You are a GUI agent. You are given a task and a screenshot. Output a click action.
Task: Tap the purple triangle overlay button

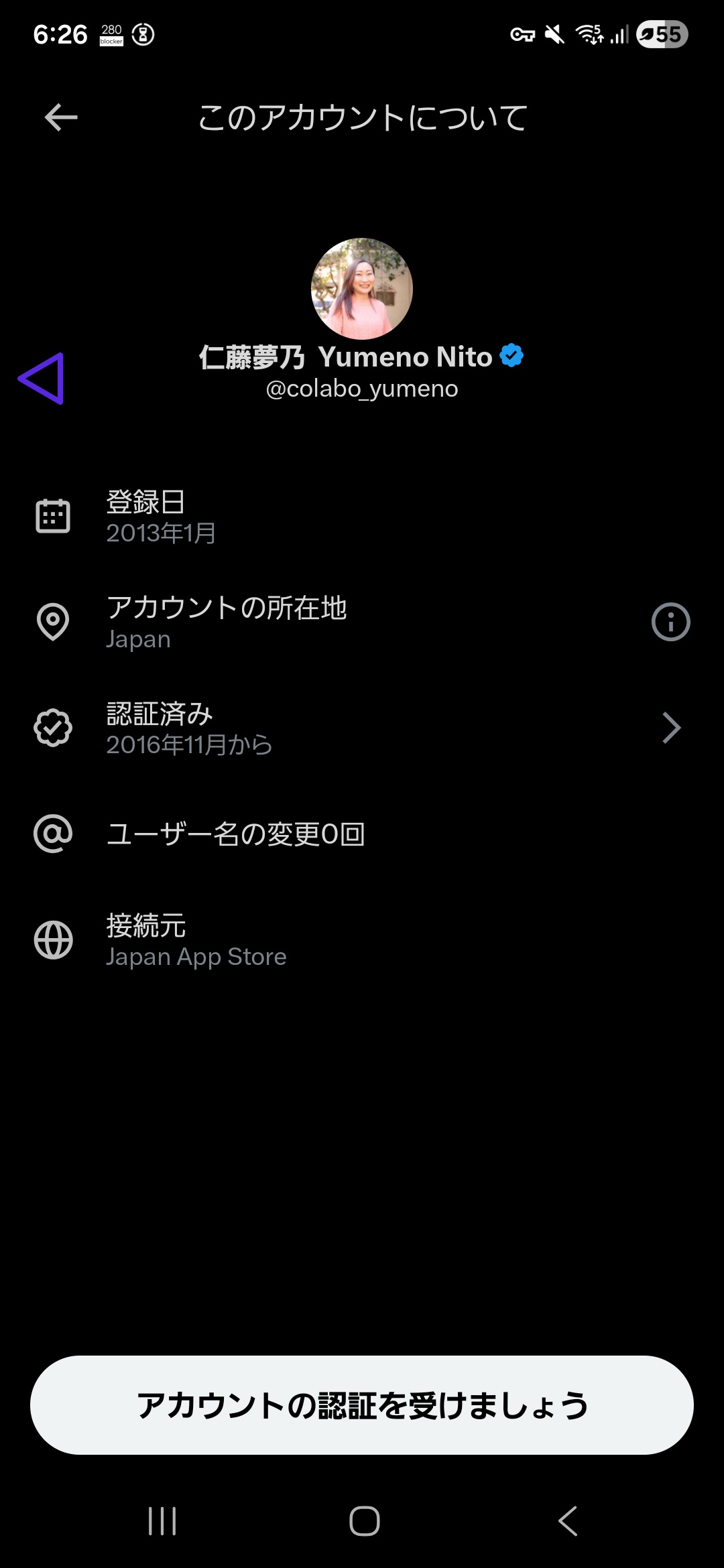[42, 379]
